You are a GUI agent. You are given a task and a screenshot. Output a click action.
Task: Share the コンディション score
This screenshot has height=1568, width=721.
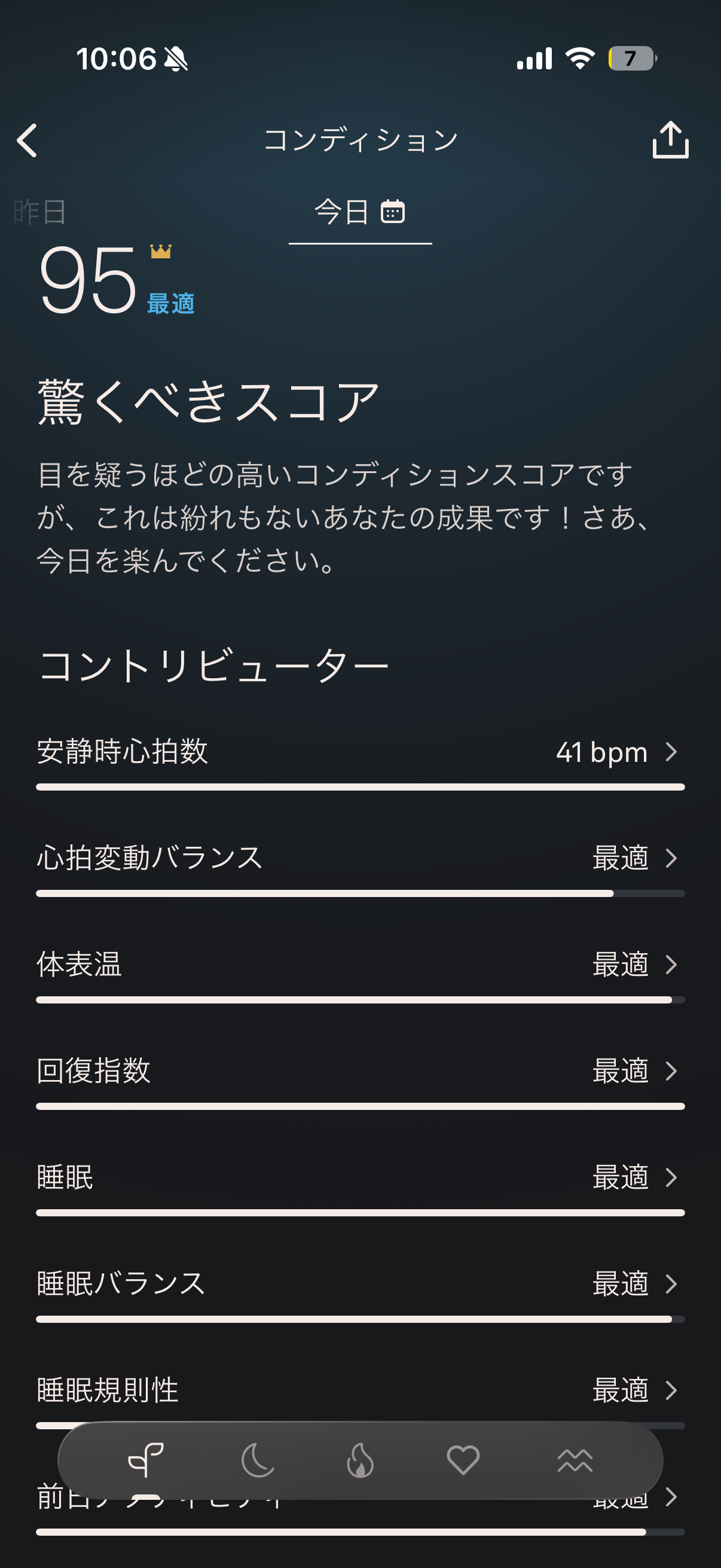(670, 139)
